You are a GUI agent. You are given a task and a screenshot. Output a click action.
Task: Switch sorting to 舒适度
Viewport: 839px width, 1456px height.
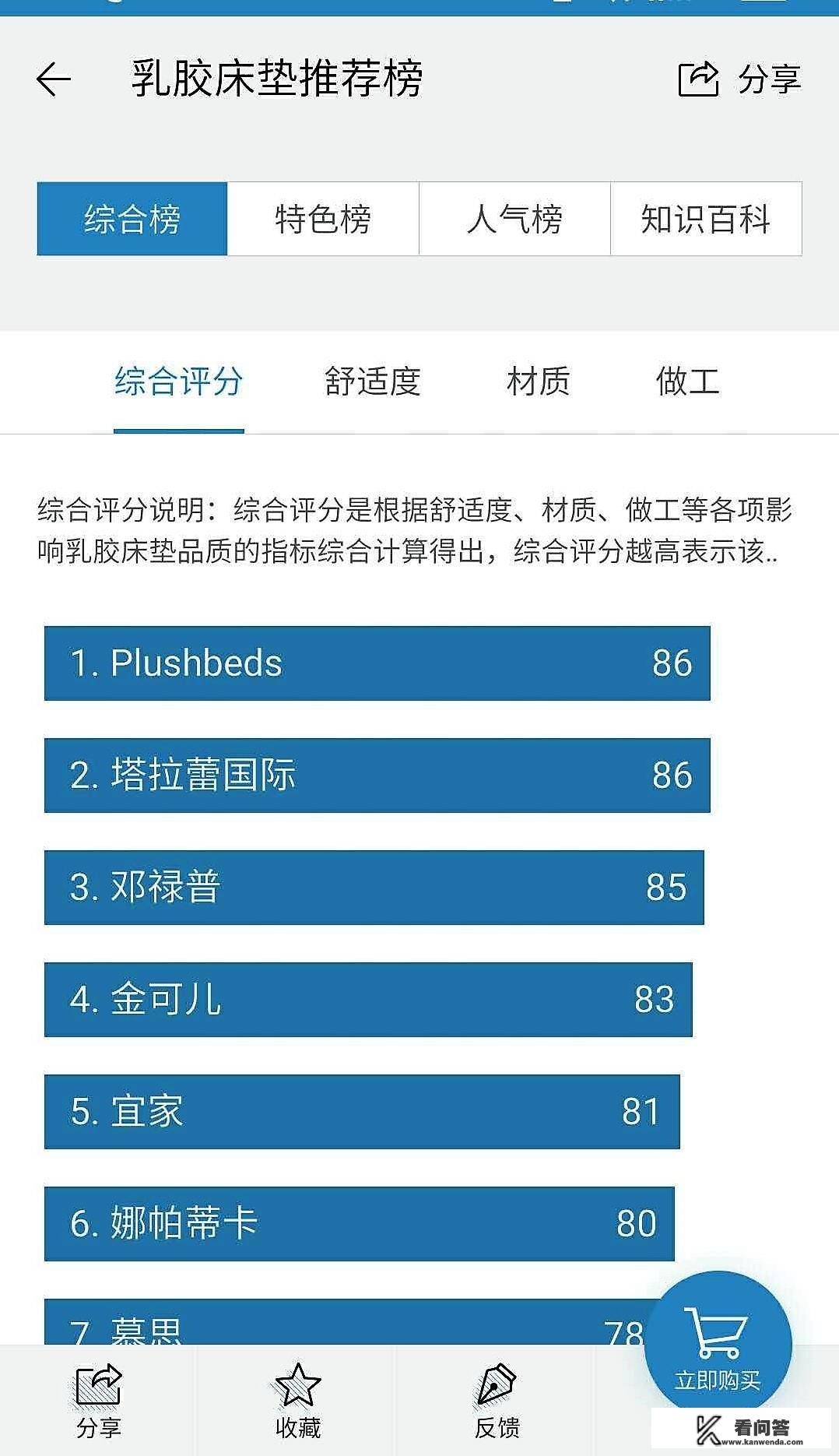click(373, 381)
